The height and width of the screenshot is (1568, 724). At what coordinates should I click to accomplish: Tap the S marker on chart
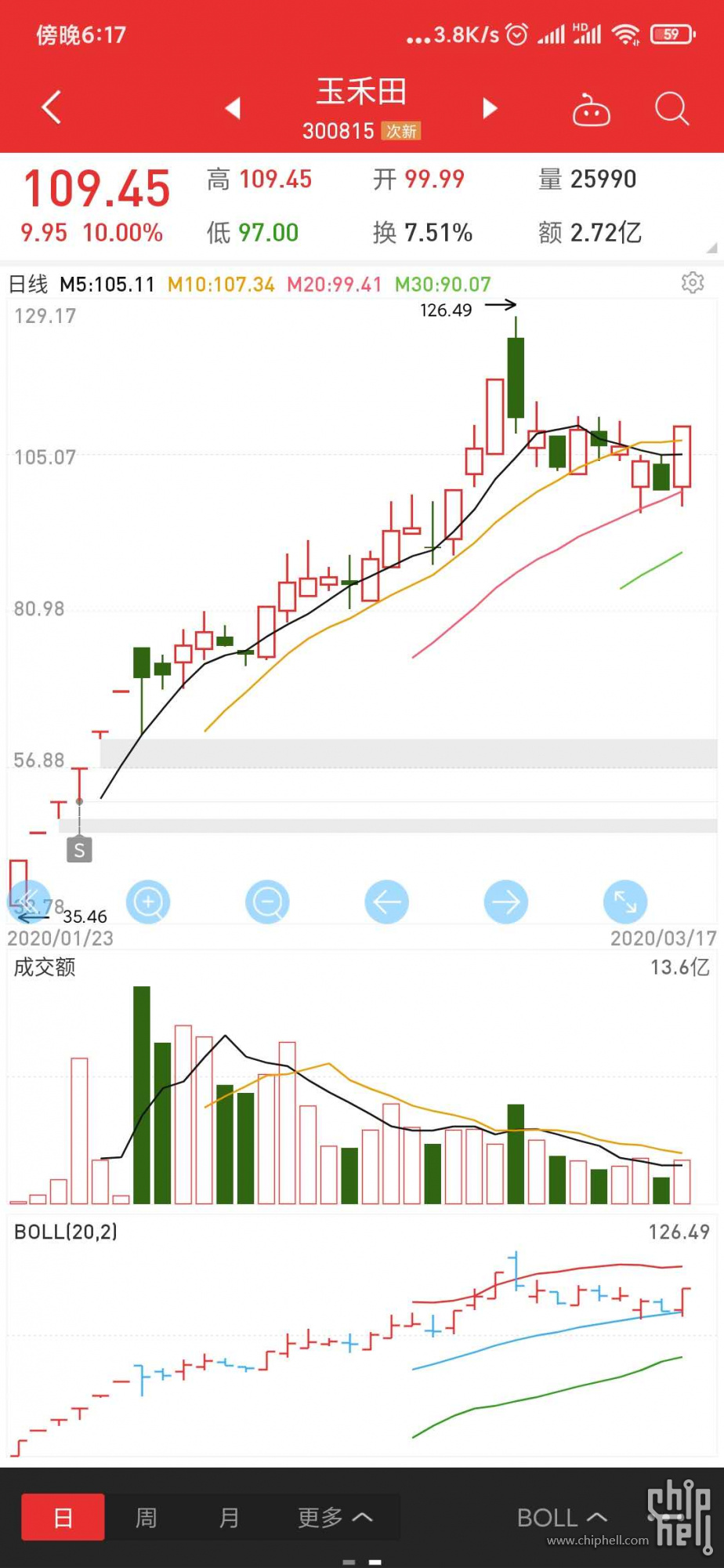[x=79, y=850]
